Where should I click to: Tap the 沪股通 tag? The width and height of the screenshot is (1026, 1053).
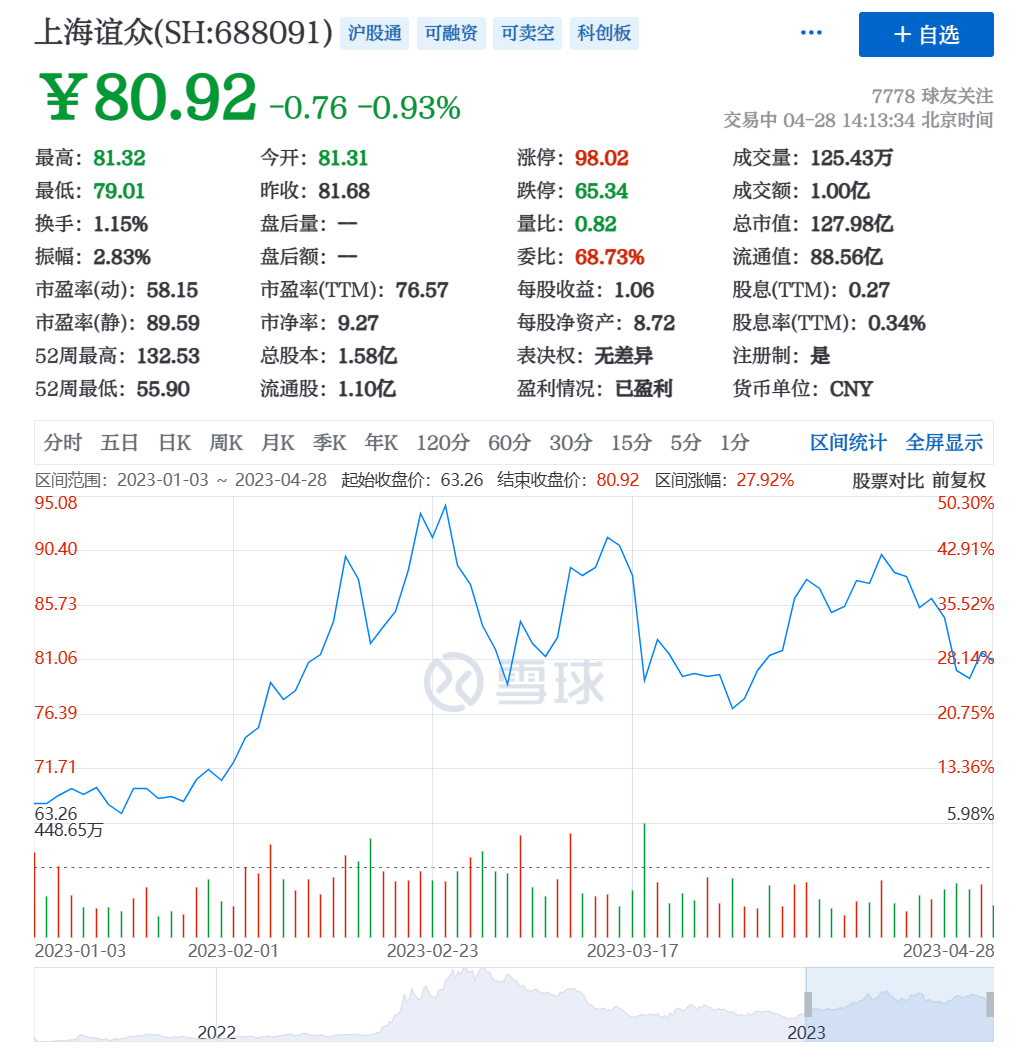coord(374,33)
